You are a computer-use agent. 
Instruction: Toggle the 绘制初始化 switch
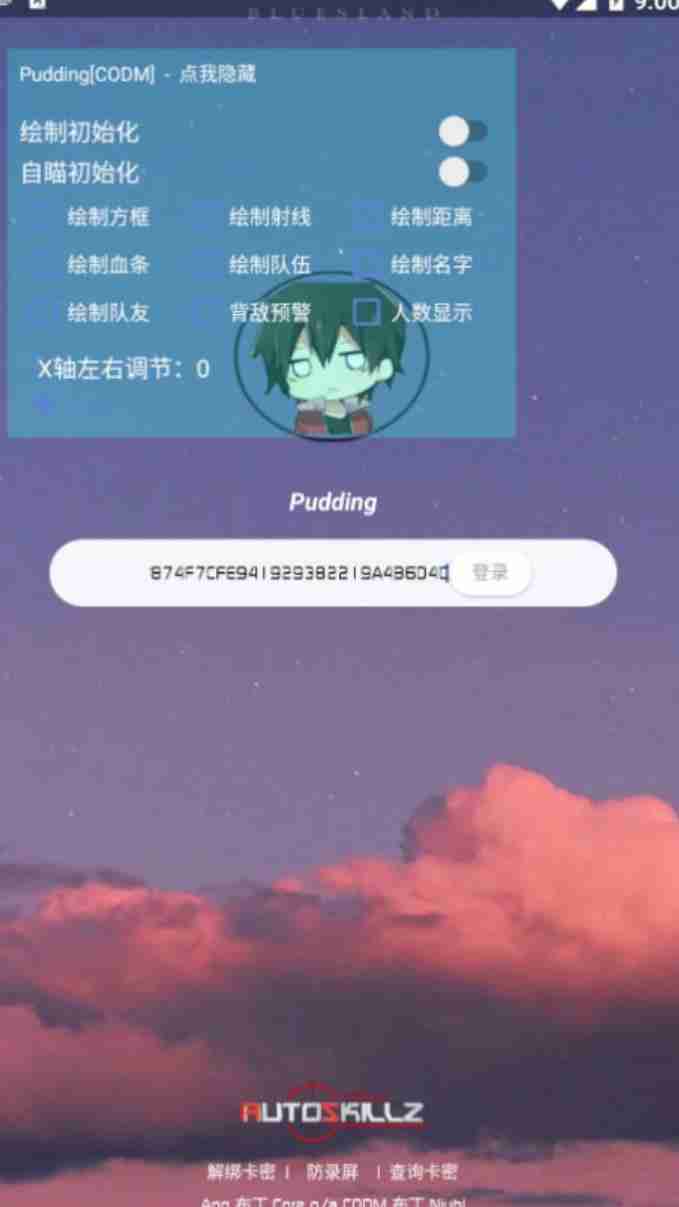(x=462, y=131)
